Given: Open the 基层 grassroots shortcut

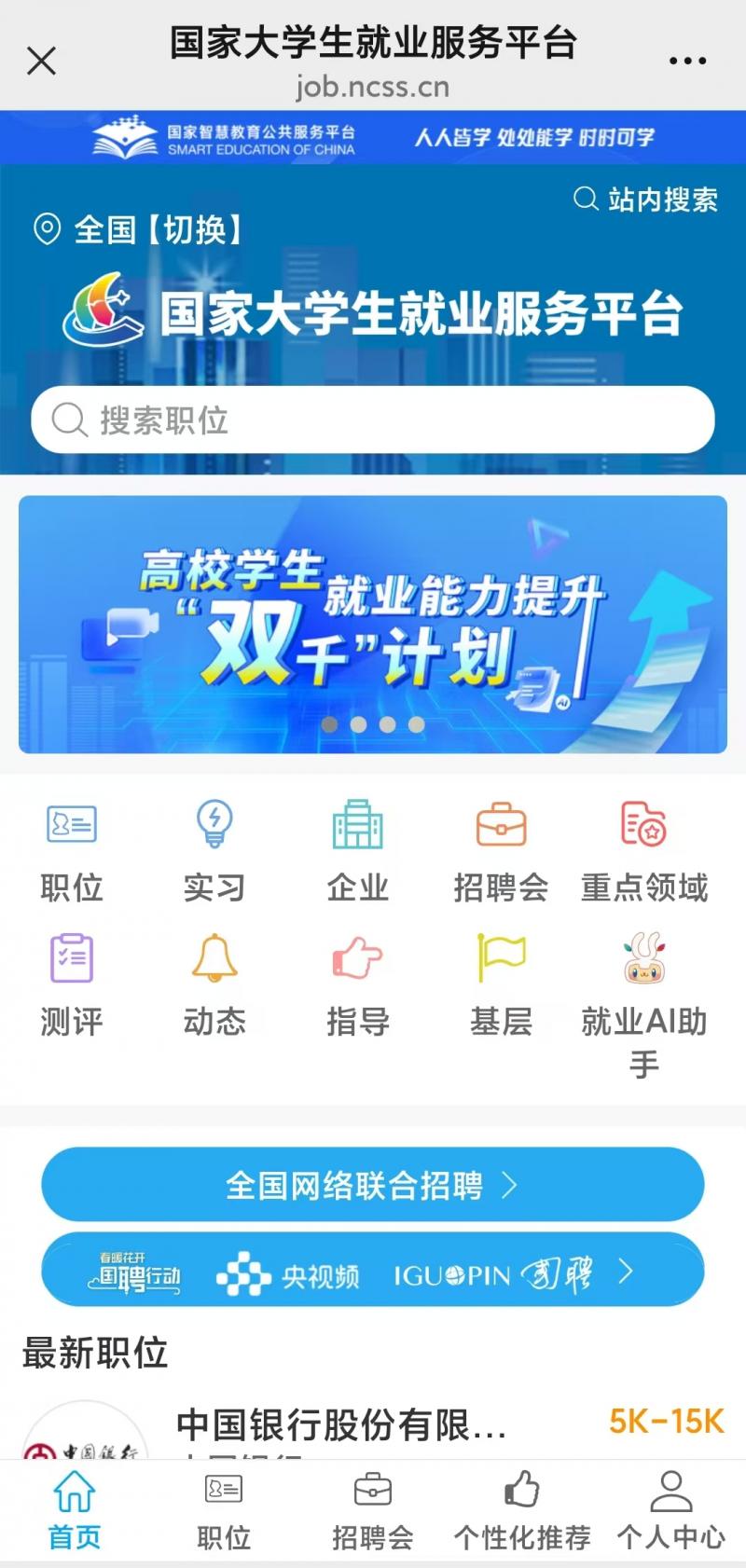Looking at the screenshot, I should [502, 985].
